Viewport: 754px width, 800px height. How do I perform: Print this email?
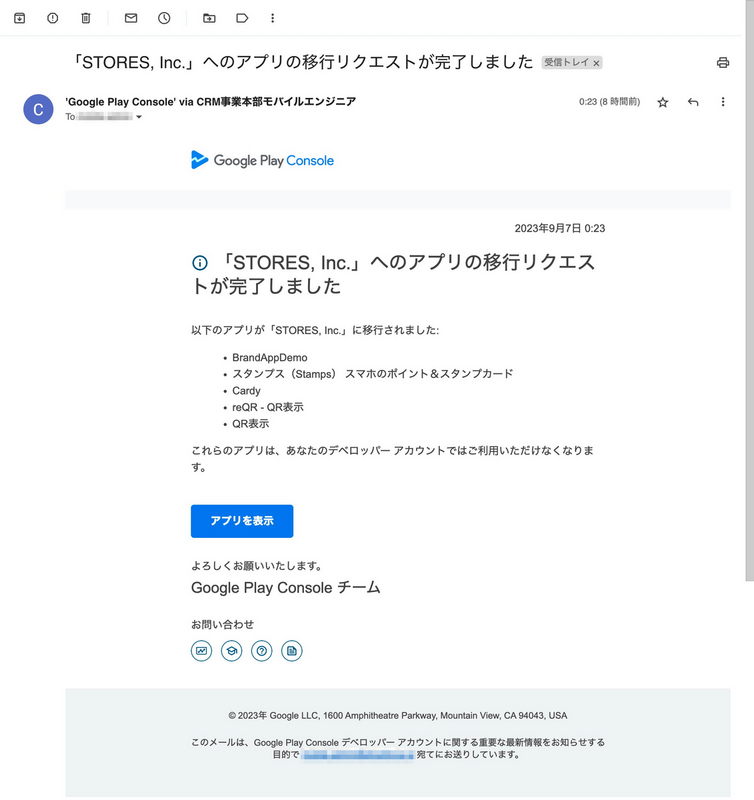coord(723,62)
